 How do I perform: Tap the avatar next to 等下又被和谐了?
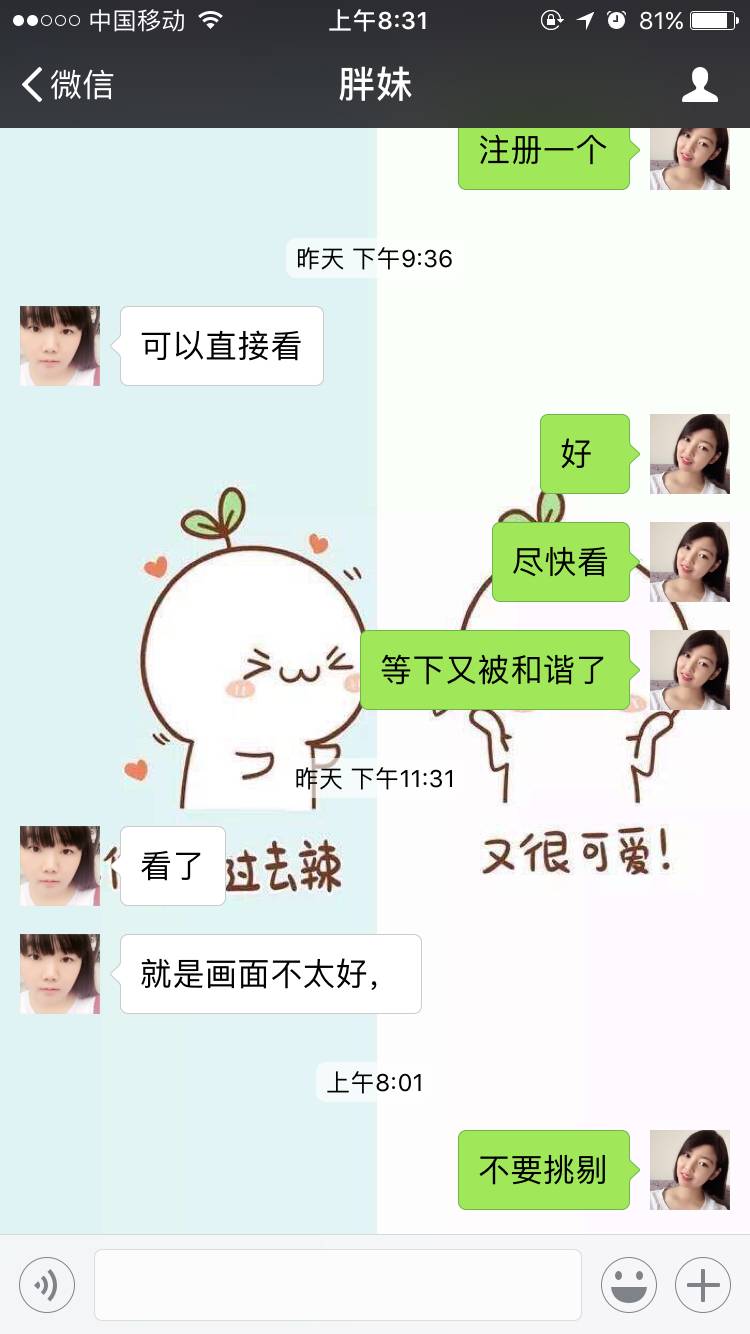(690, 670)
